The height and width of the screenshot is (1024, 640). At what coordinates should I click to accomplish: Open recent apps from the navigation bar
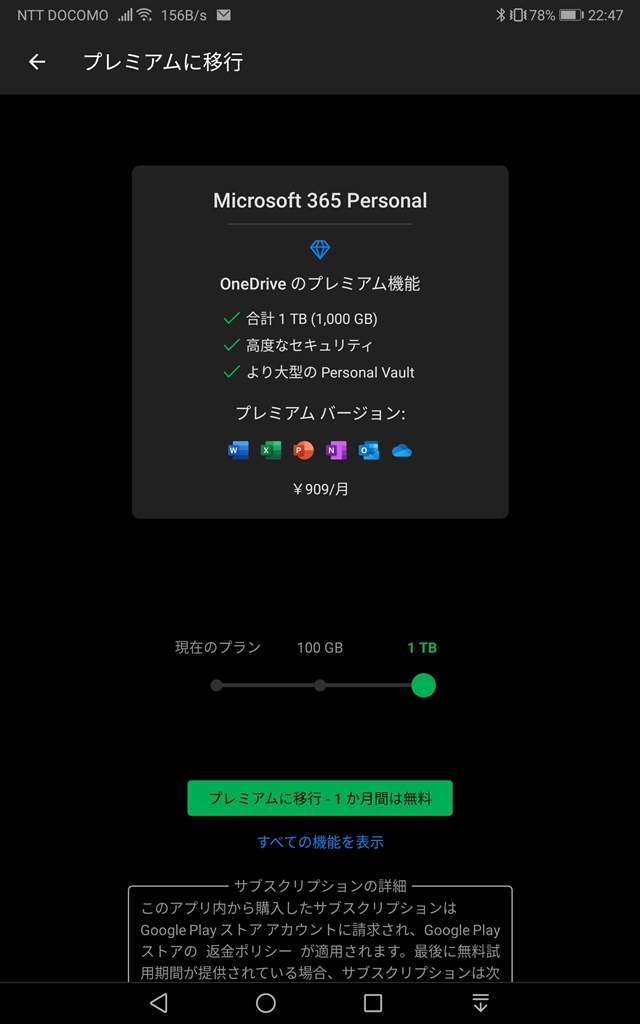[x=373, y=1003]
